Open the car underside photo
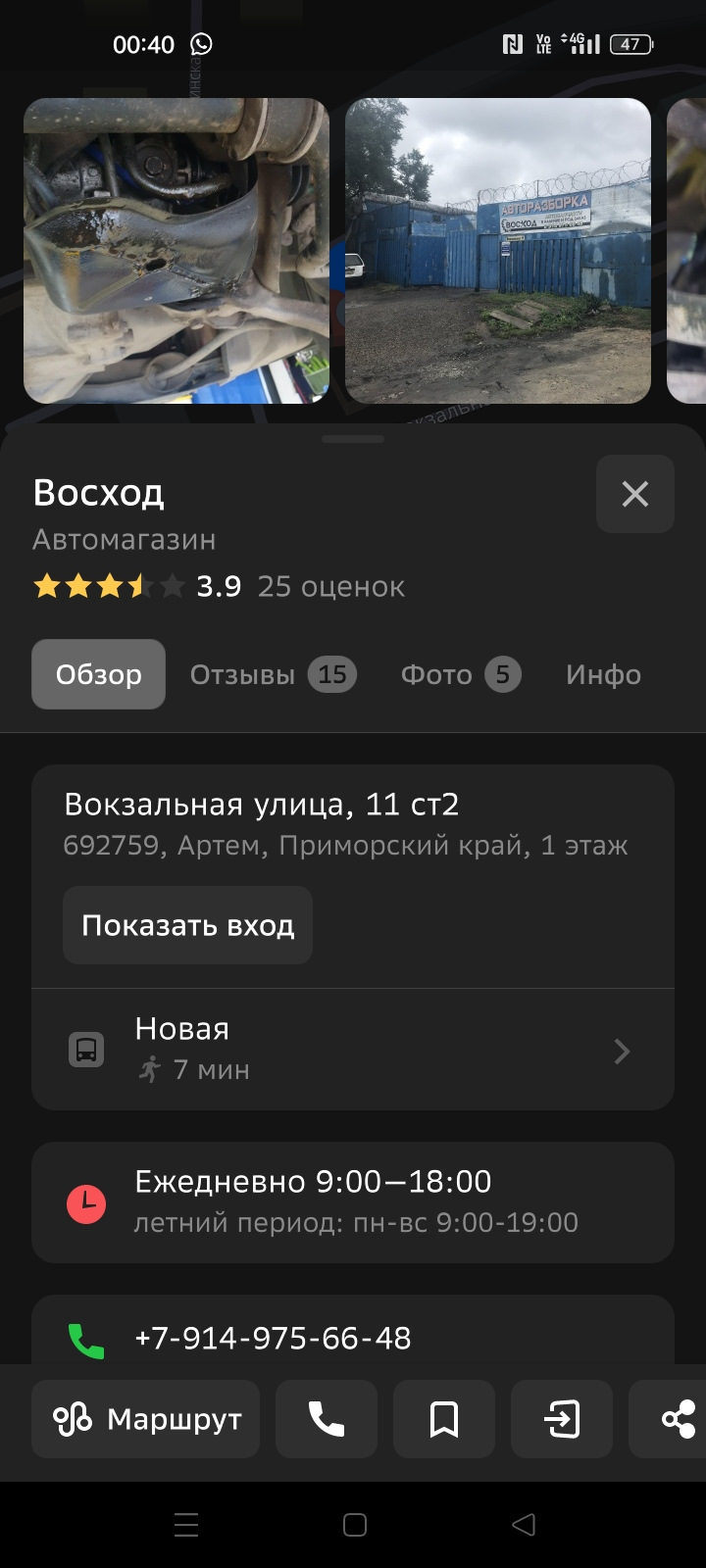The image size is (706, 1568). pyautogui.click(x=176, y=251)
